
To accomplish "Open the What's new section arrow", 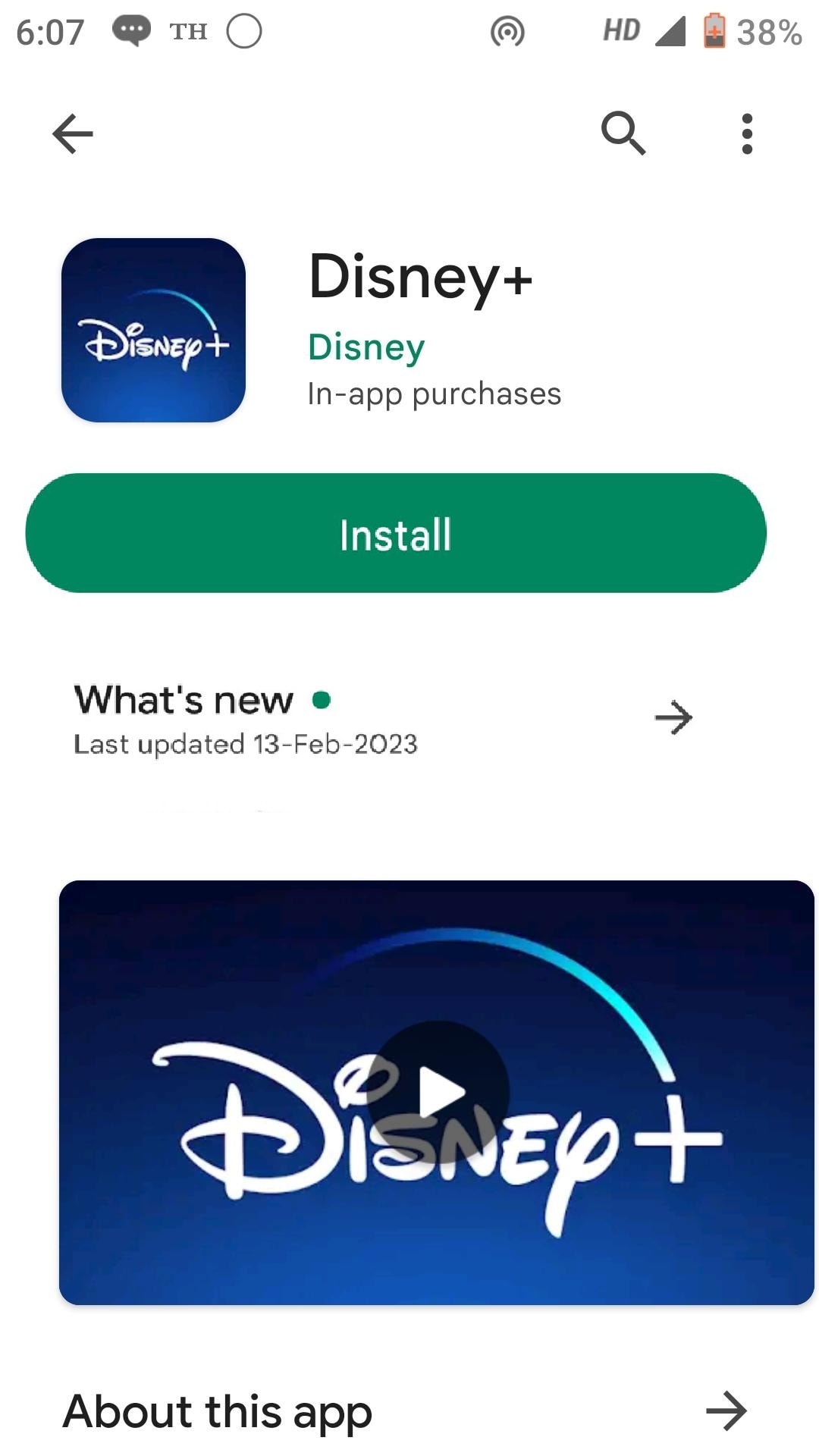I will pyautogui.click(x=674, y=717).
